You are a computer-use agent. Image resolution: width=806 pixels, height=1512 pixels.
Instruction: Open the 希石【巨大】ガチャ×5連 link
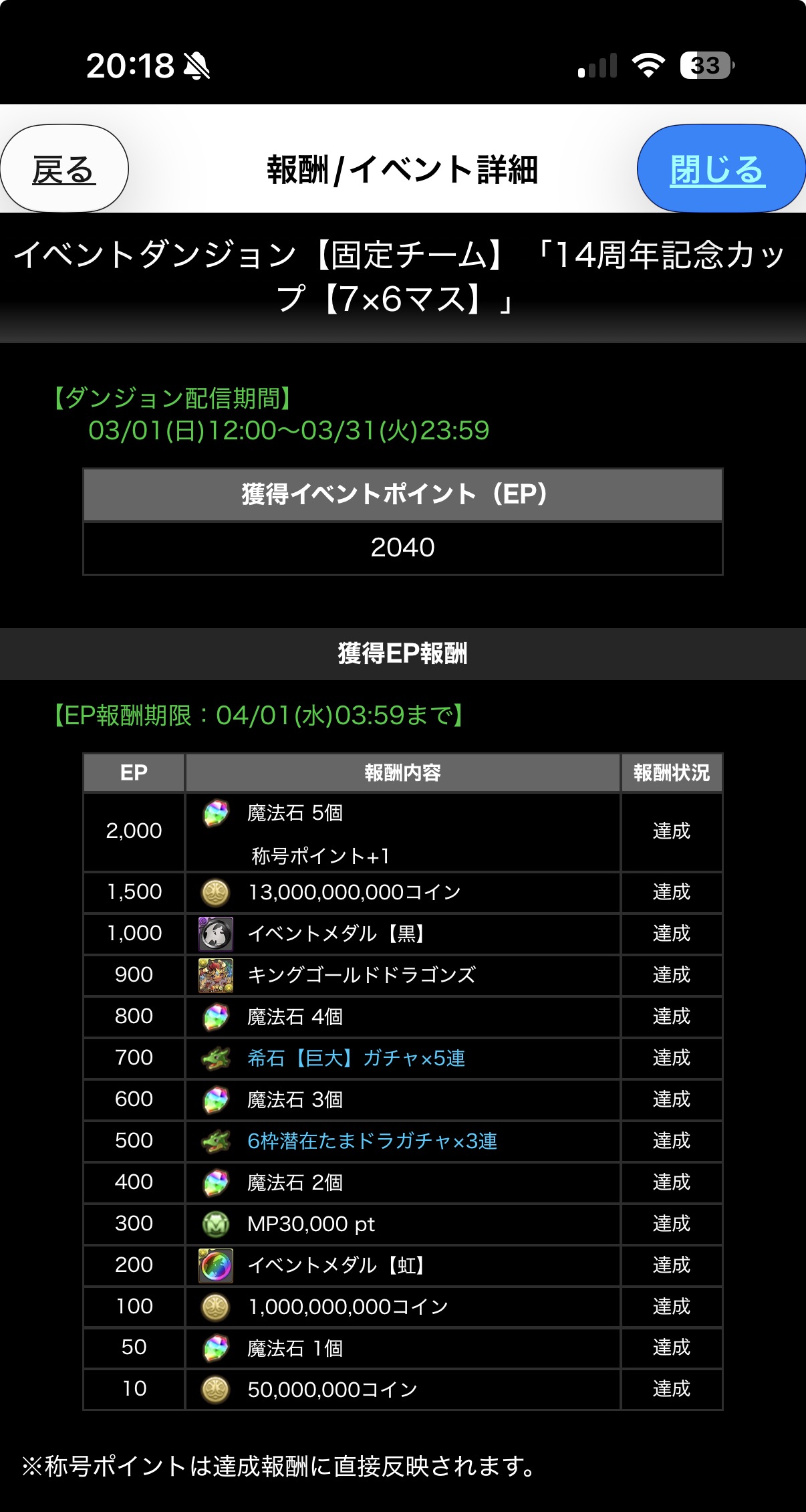356,1058
